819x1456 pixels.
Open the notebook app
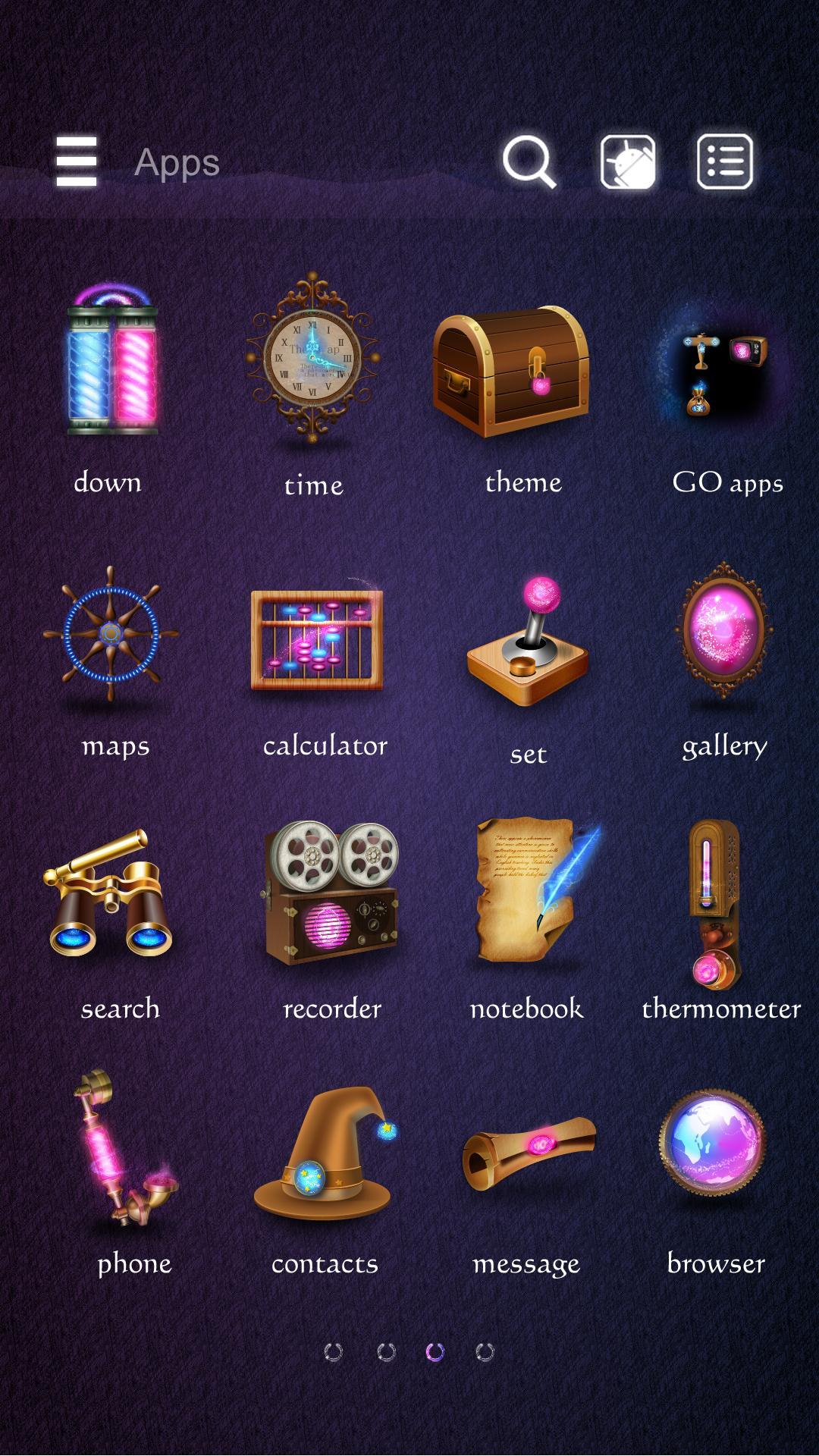coord(529,891)
